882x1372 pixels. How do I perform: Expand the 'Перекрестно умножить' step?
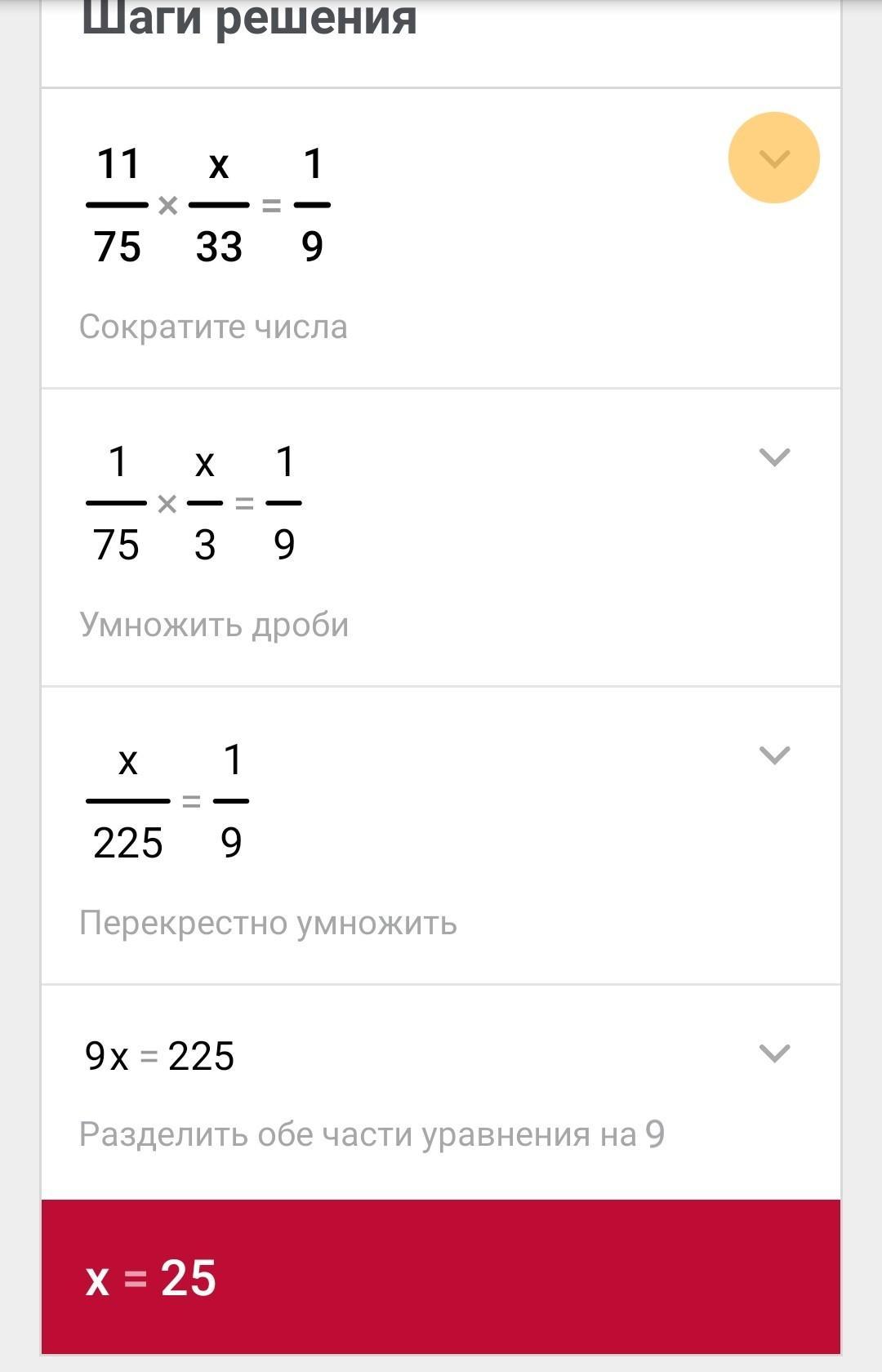(773, 755)
